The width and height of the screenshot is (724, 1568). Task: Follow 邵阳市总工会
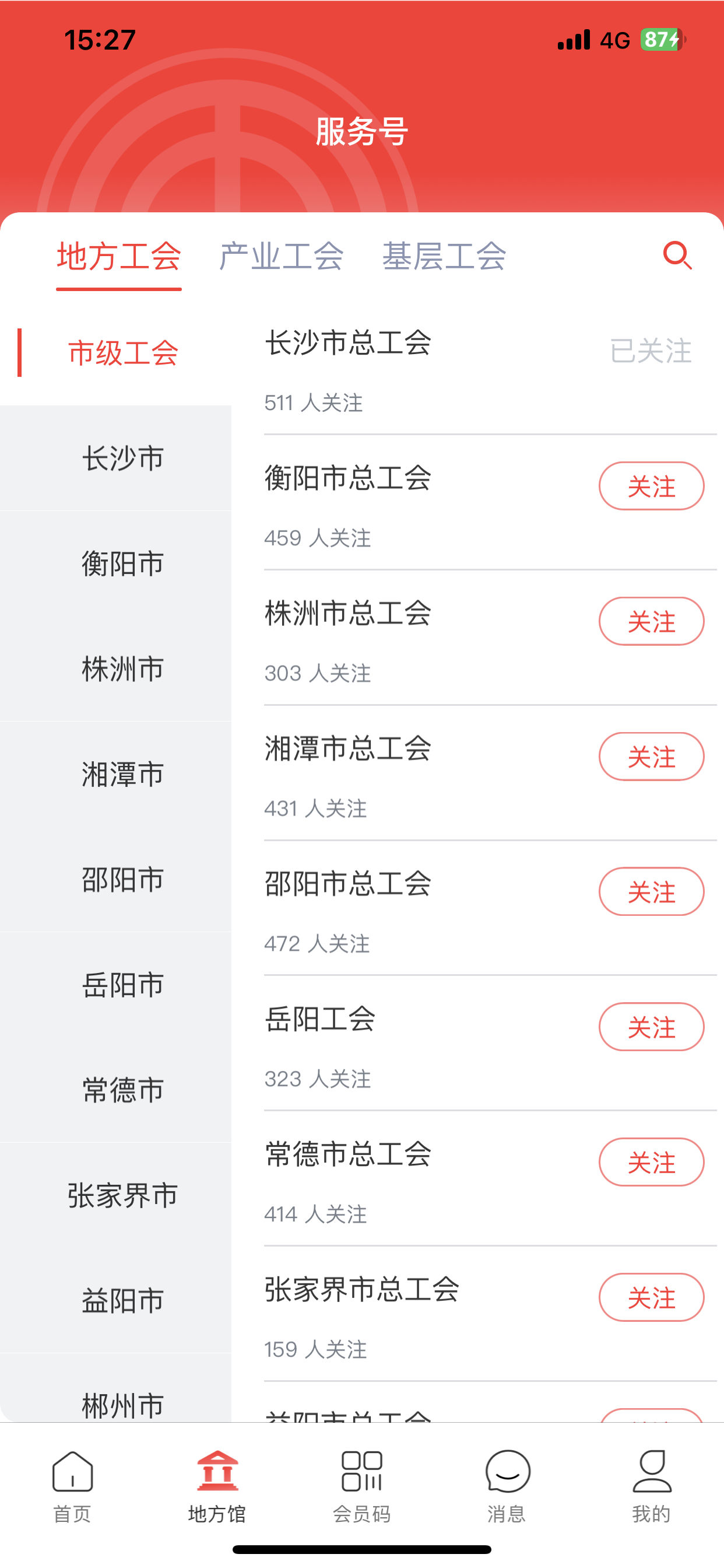tap(651, 891)
